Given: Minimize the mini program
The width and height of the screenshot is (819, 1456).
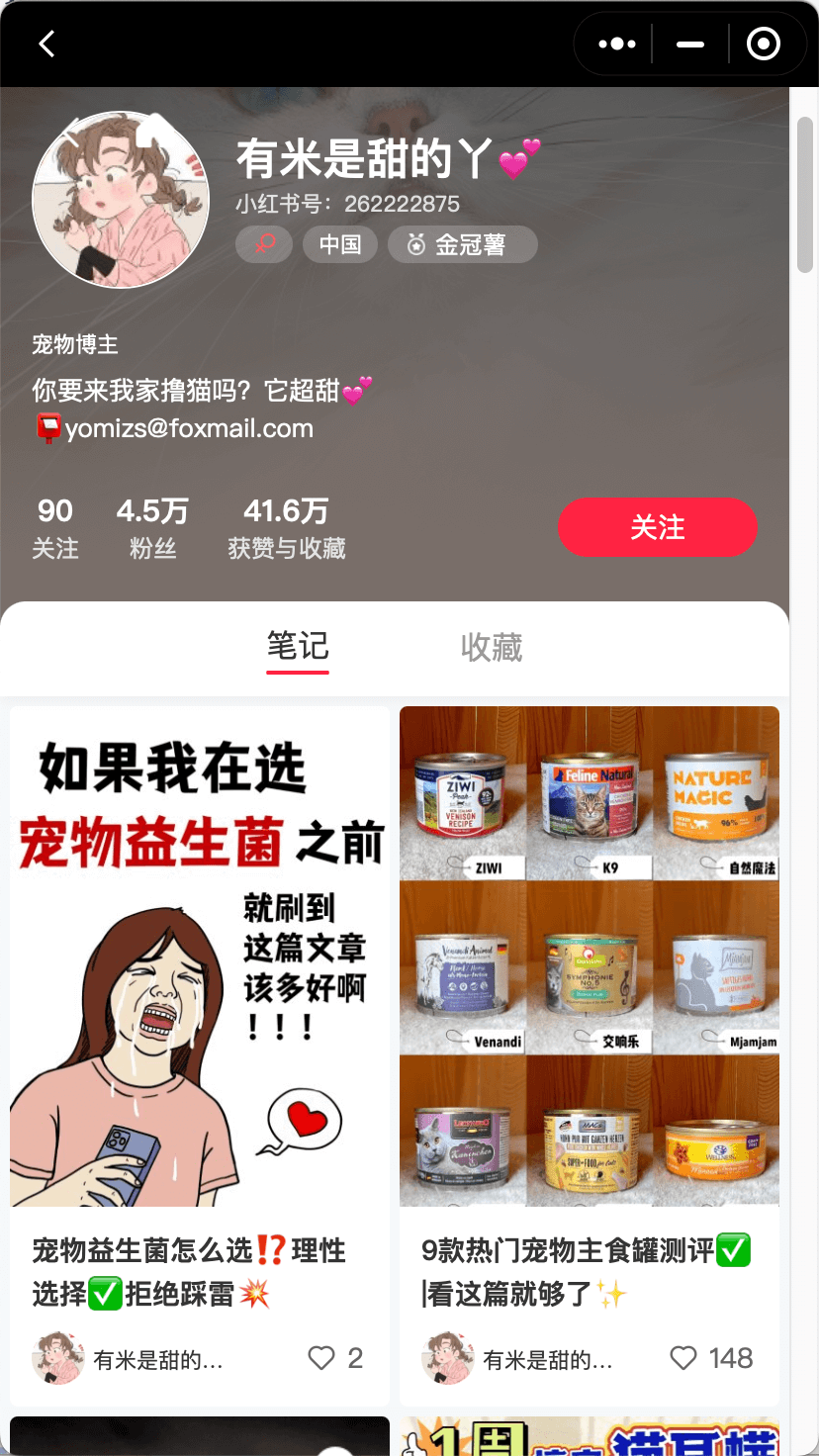Looking at the screenshot, I should tap(689, 44).
